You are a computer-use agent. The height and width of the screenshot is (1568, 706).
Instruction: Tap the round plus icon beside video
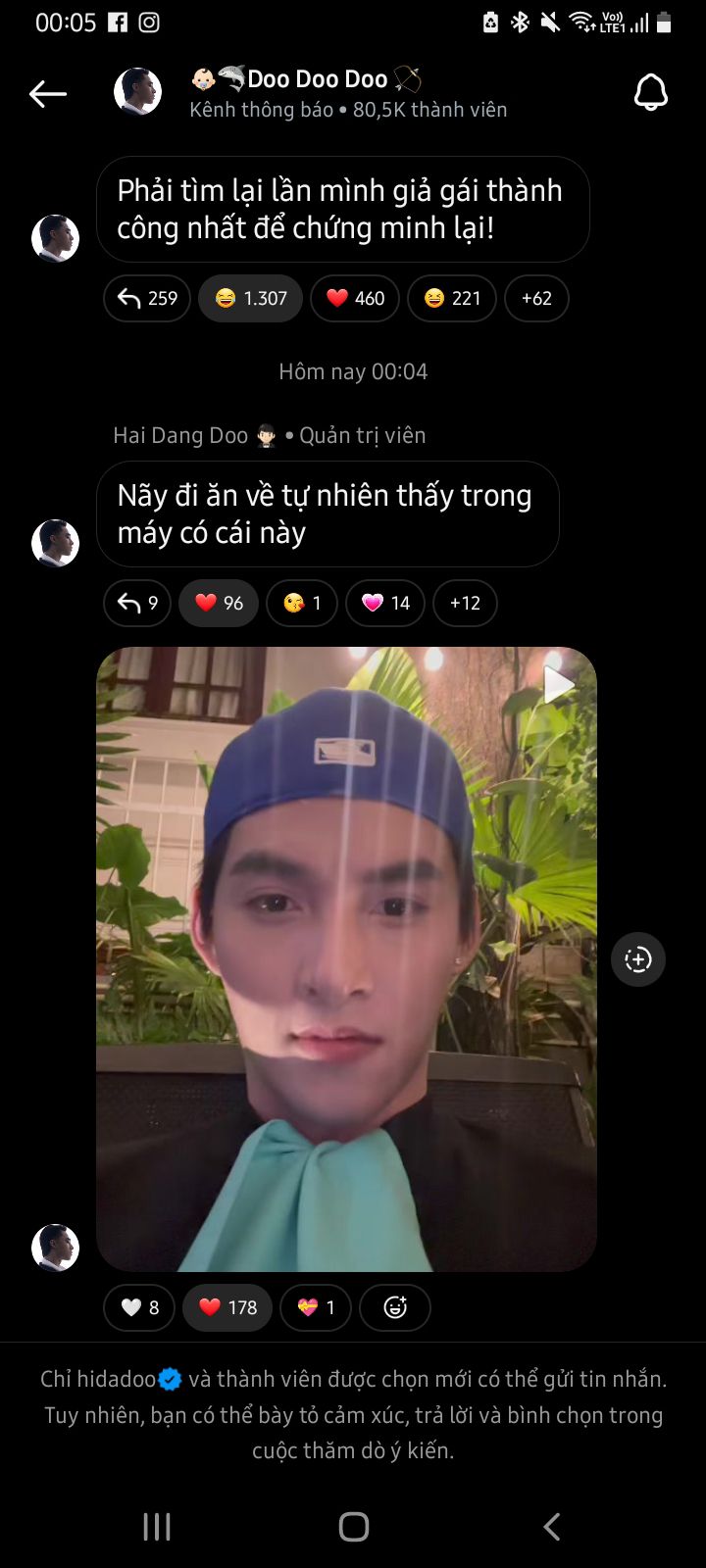coord(638,959)
